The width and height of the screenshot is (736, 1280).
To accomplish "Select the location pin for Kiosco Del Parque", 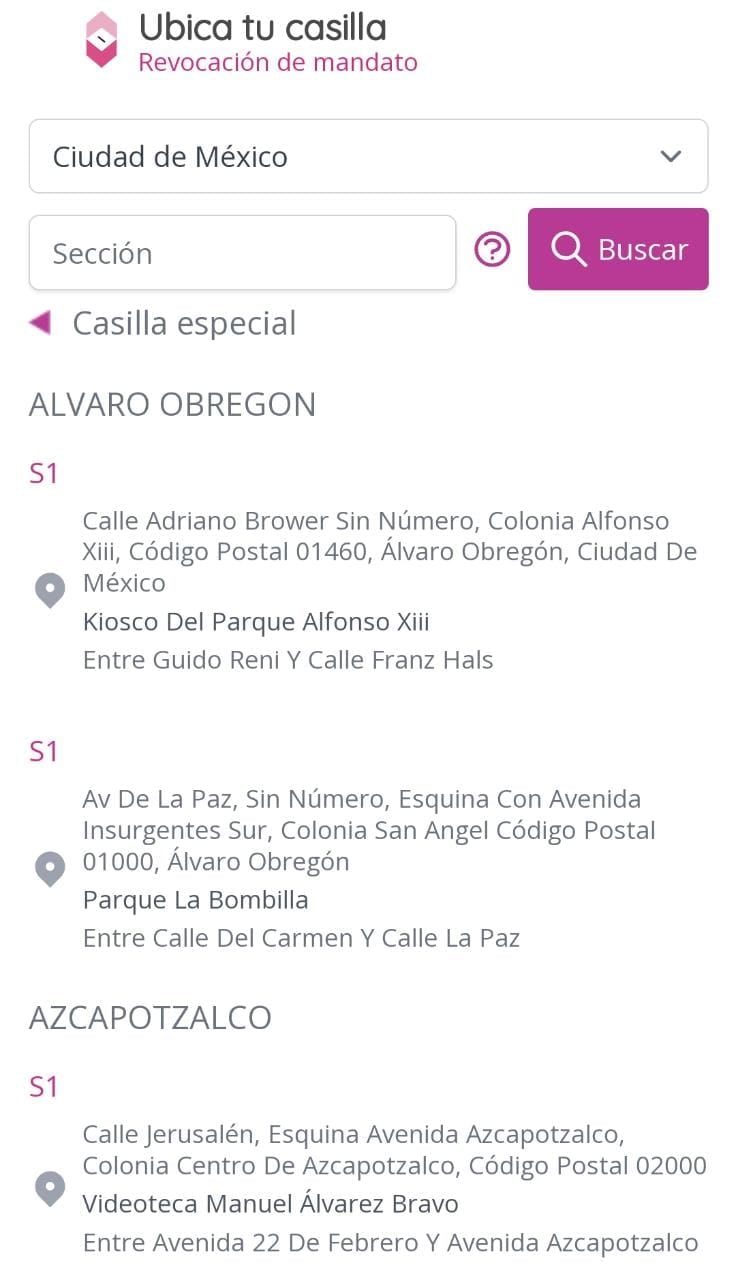I will (50, 590).
